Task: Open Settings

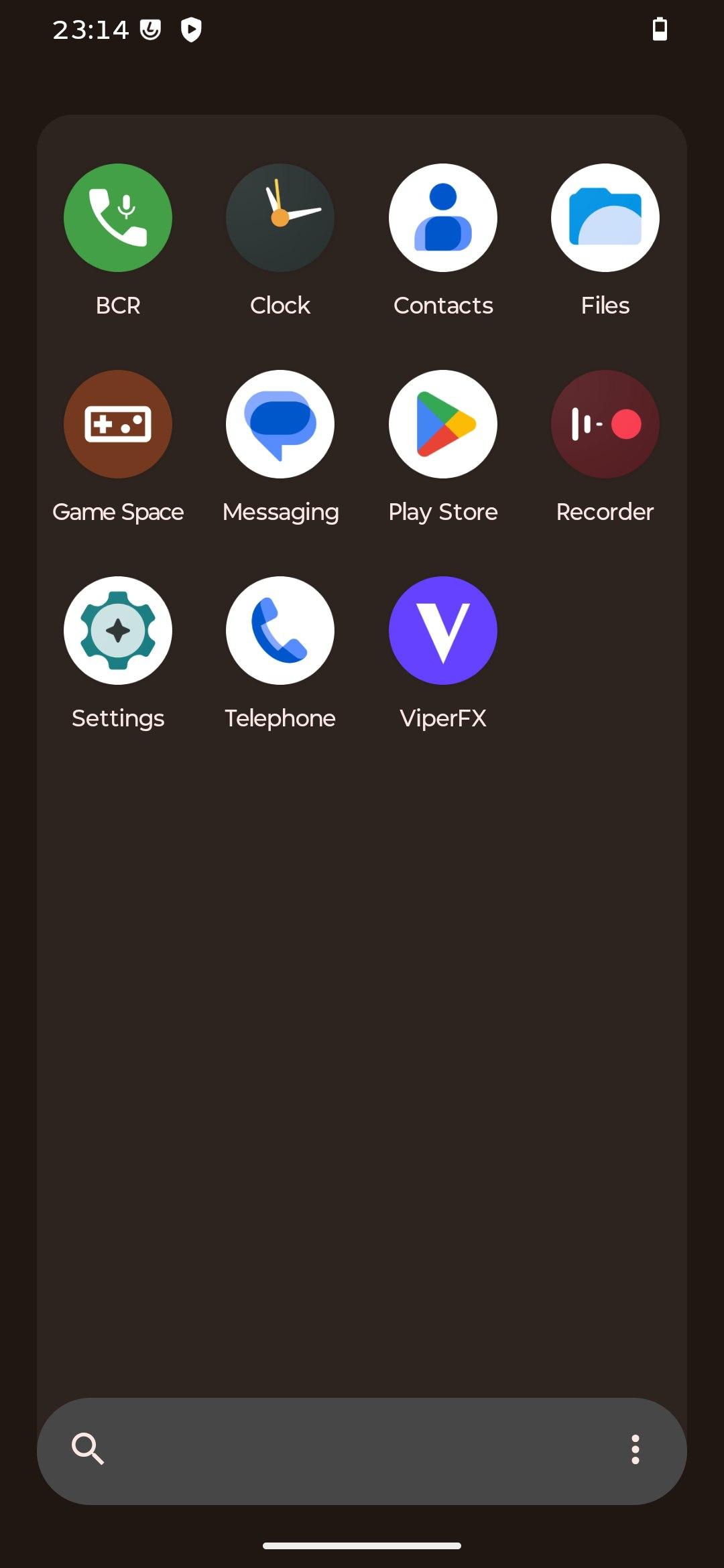Action: 118,631
